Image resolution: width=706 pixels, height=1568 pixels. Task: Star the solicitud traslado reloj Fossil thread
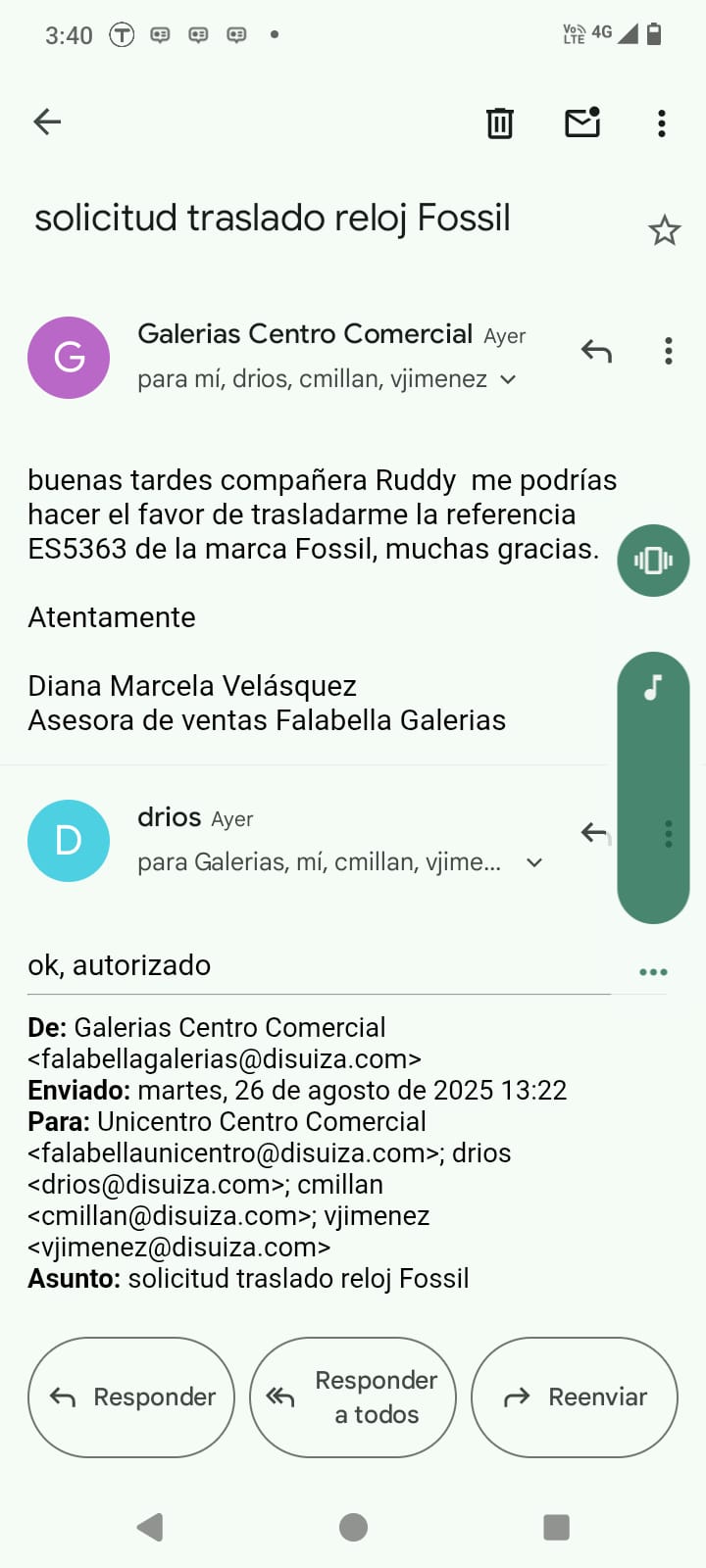(x=664, y=230)
